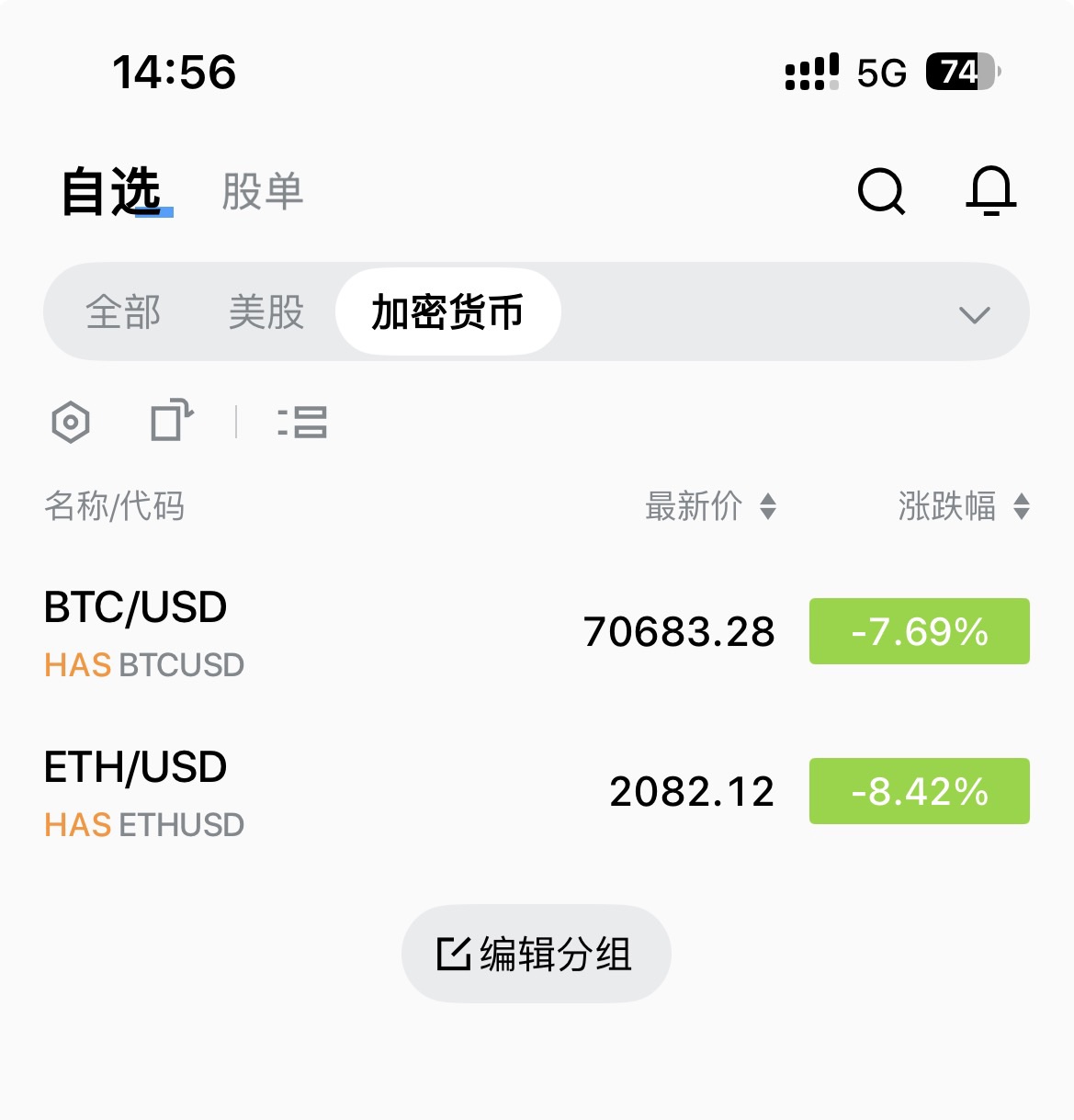Image resolution: width=1074 pixels, height=1120 pixels.
Task: Sort by 涨跌幅 column
Action: tap(963, 506)
